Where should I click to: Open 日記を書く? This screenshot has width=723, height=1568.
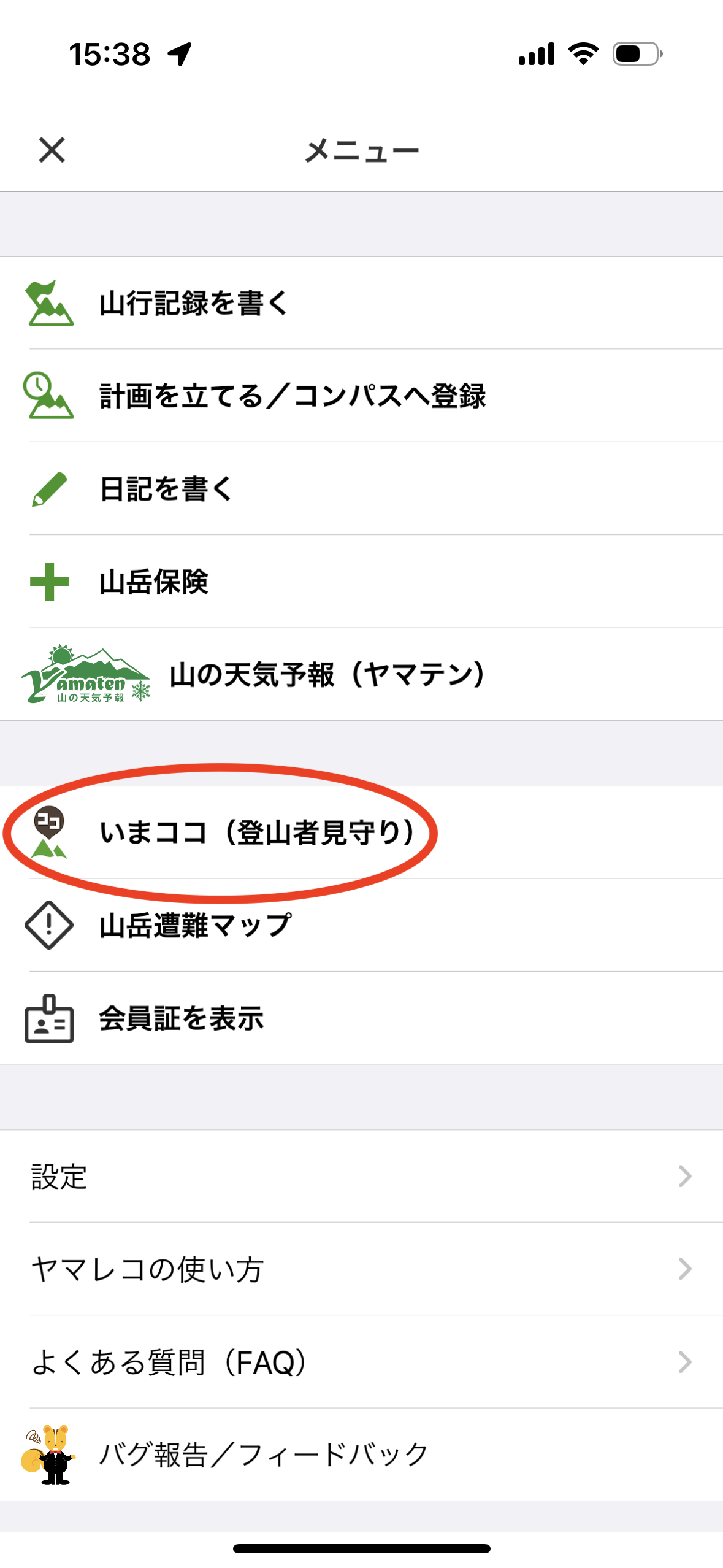click(x=361, y=489)
